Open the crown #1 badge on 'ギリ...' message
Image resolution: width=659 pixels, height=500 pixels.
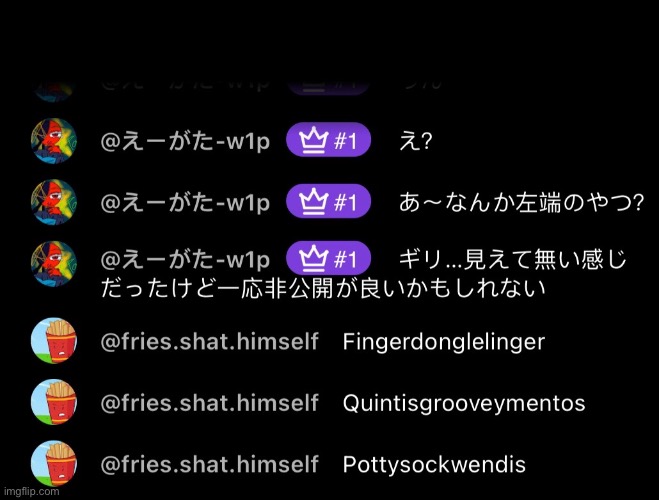[x=328, y=261]
